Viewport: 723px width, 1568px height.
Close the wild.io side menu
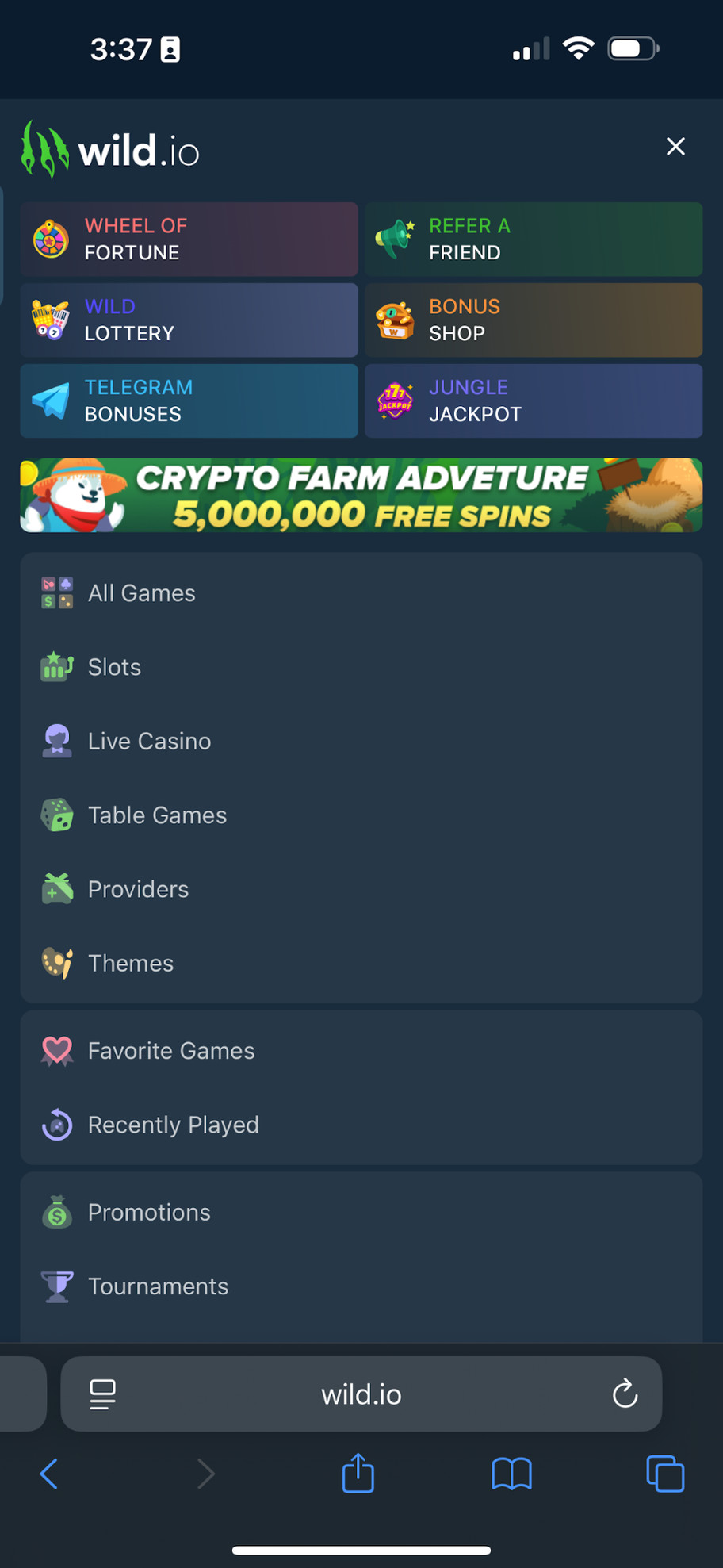[x=675, y=147]
